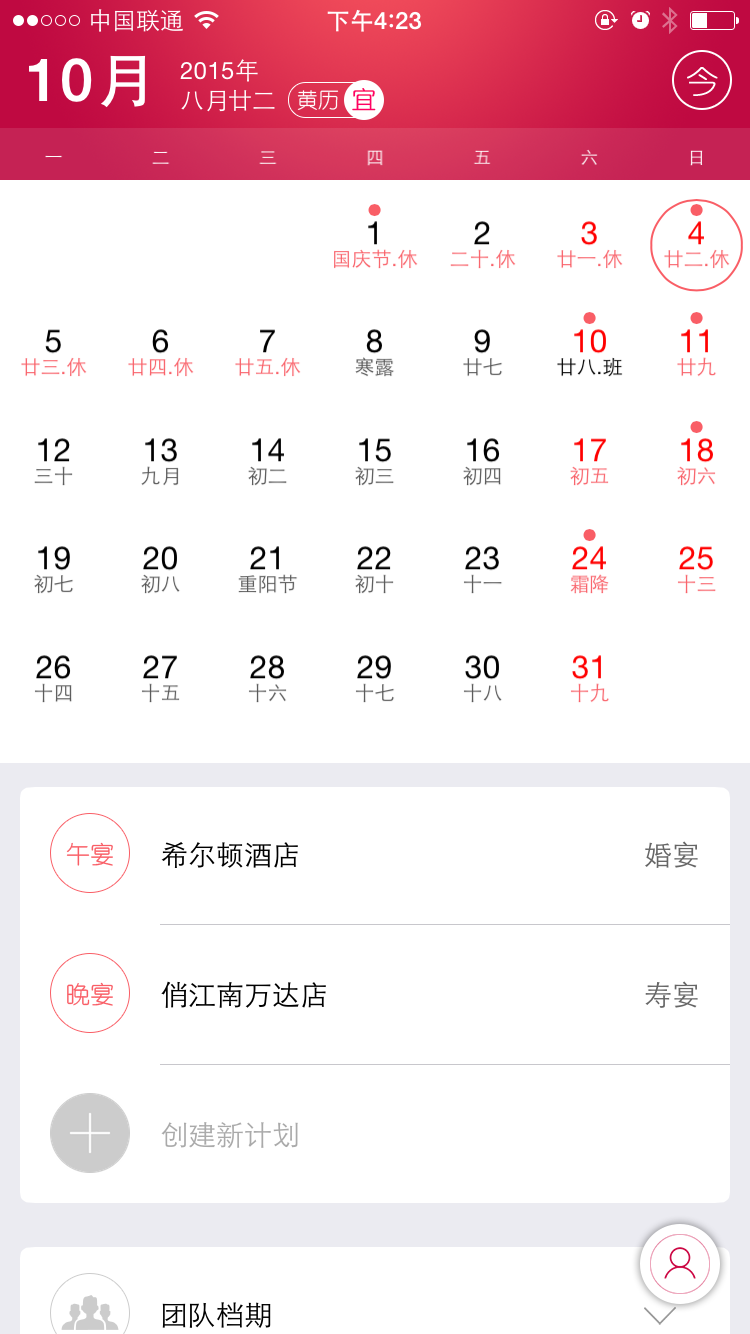
Task: Select October 18 on the calendar
Action: point(696,460)
